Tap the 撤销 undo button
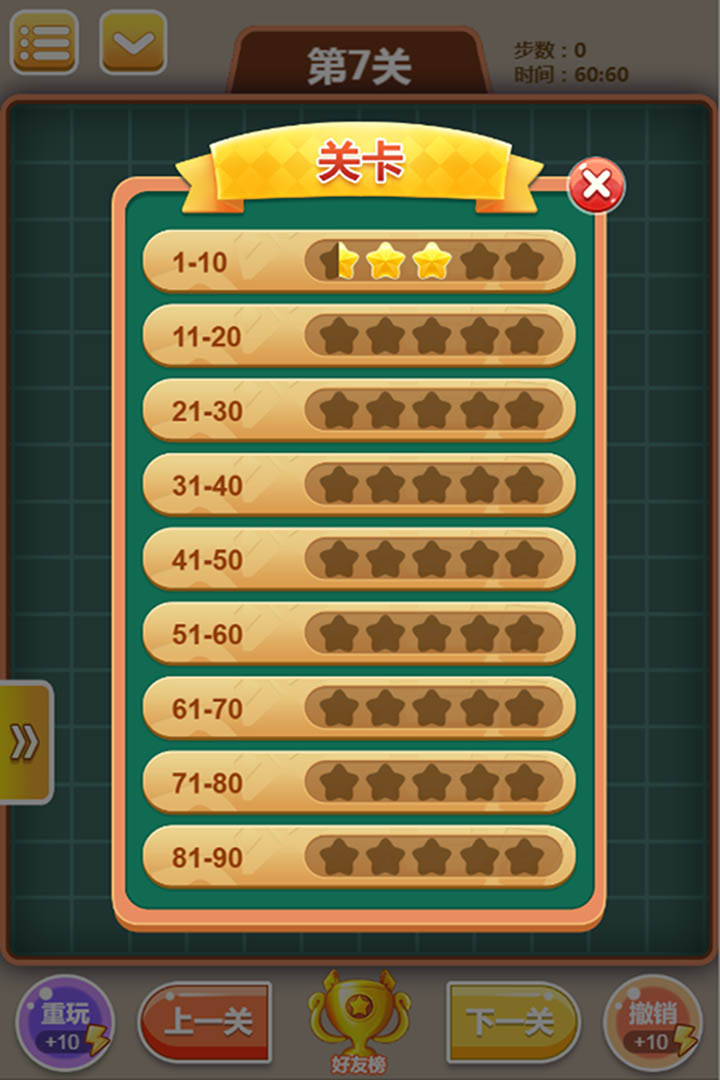 point(653,1023)
